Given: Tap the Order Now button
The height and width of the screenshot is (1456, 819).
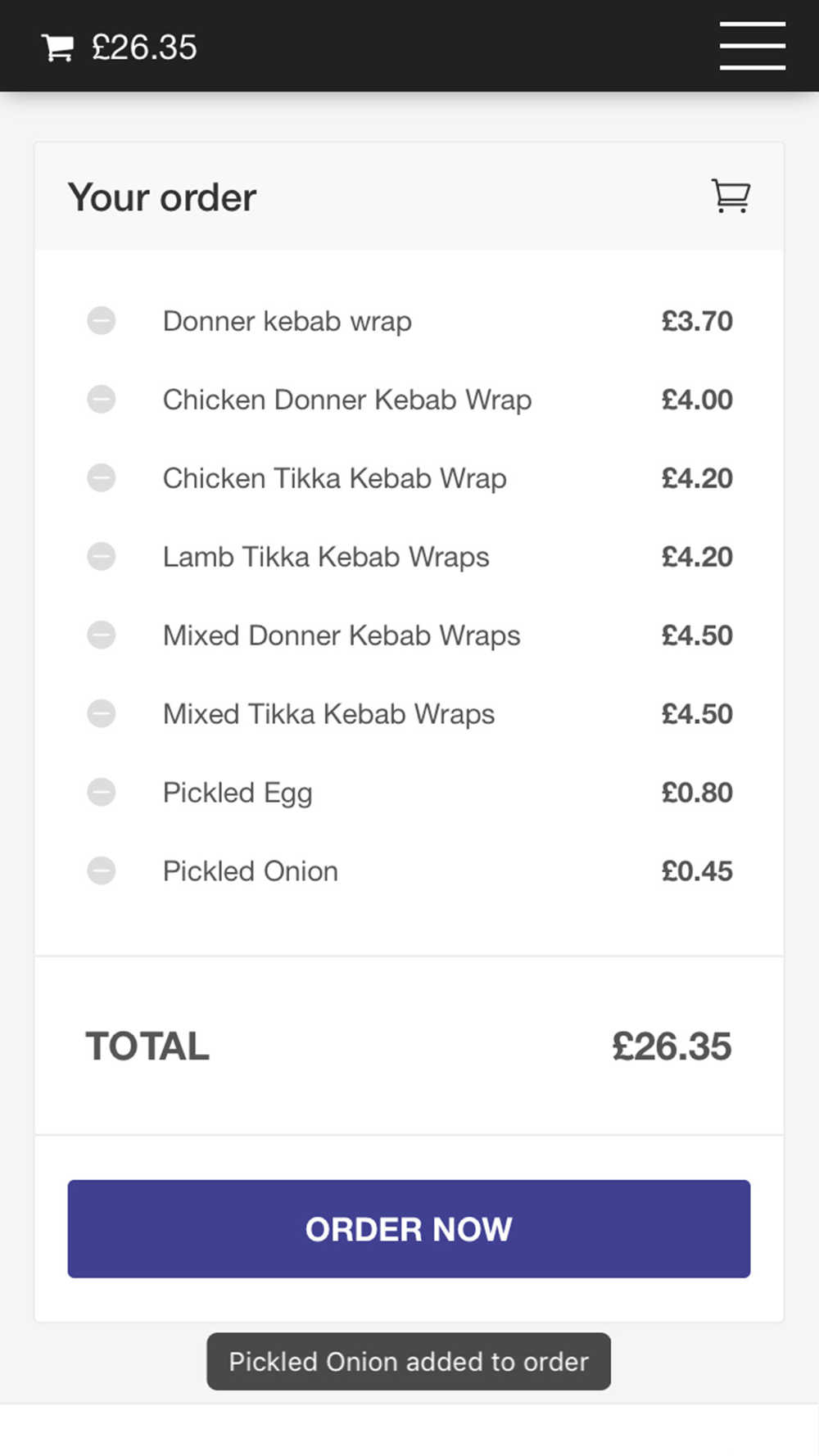Looking at the screenshot, I should pos(409,1228).
